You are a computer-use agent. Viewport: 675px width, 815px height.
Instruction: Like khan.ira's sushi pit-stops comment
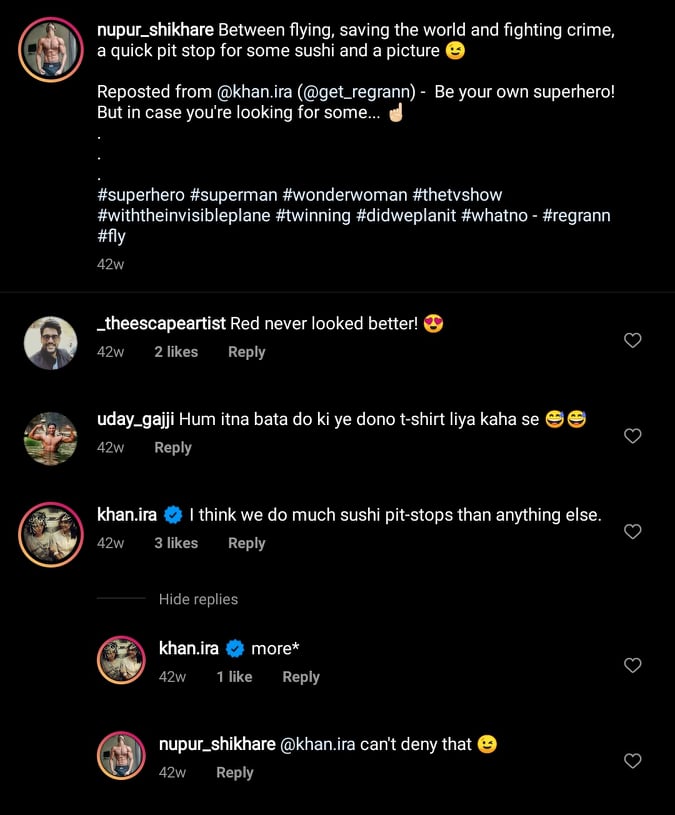tap(632, 532)
